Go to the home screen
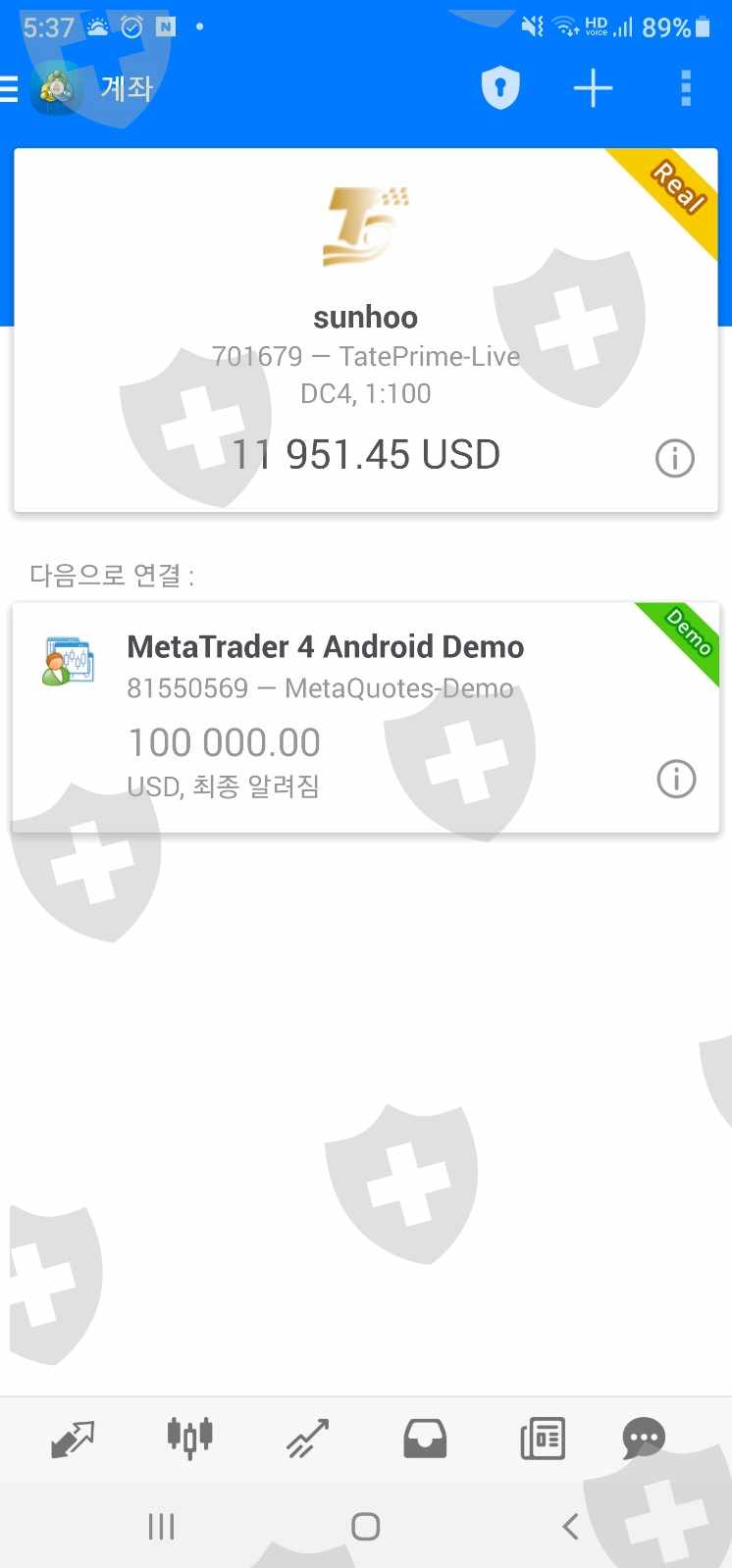 [x=366, y=1527]
